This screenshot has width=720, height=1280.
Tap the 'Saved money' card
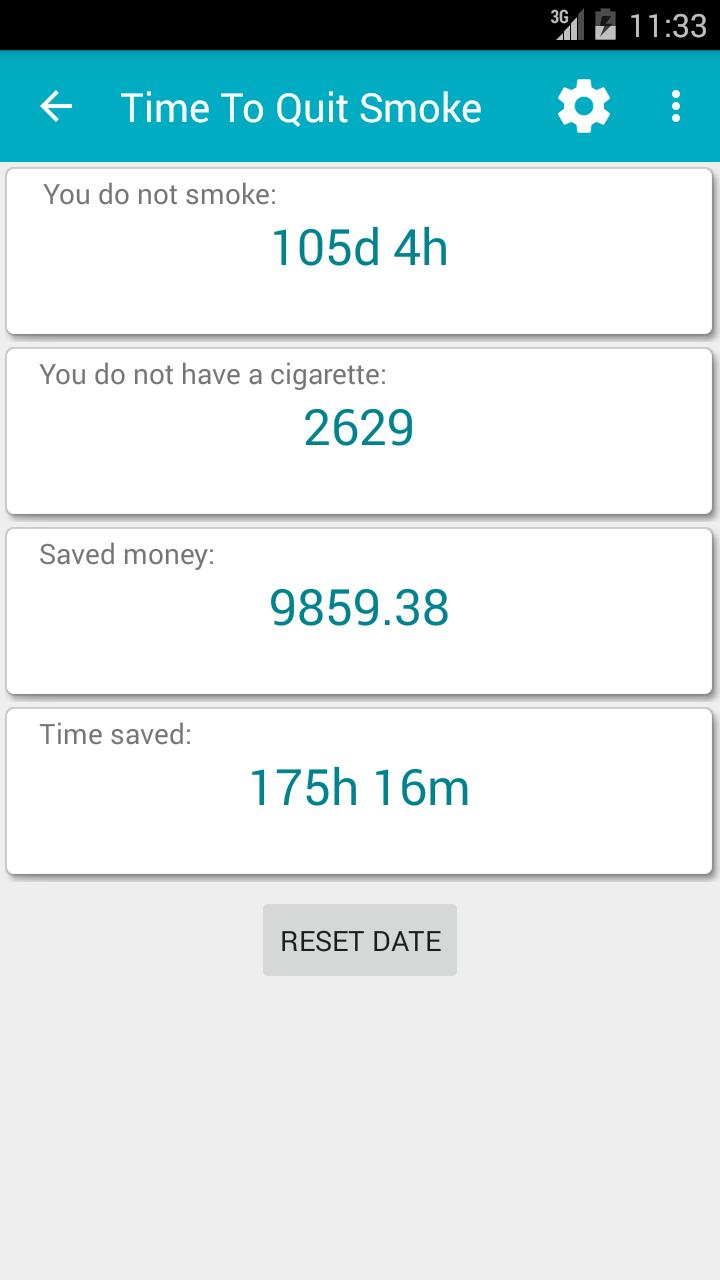click(360, 610)
